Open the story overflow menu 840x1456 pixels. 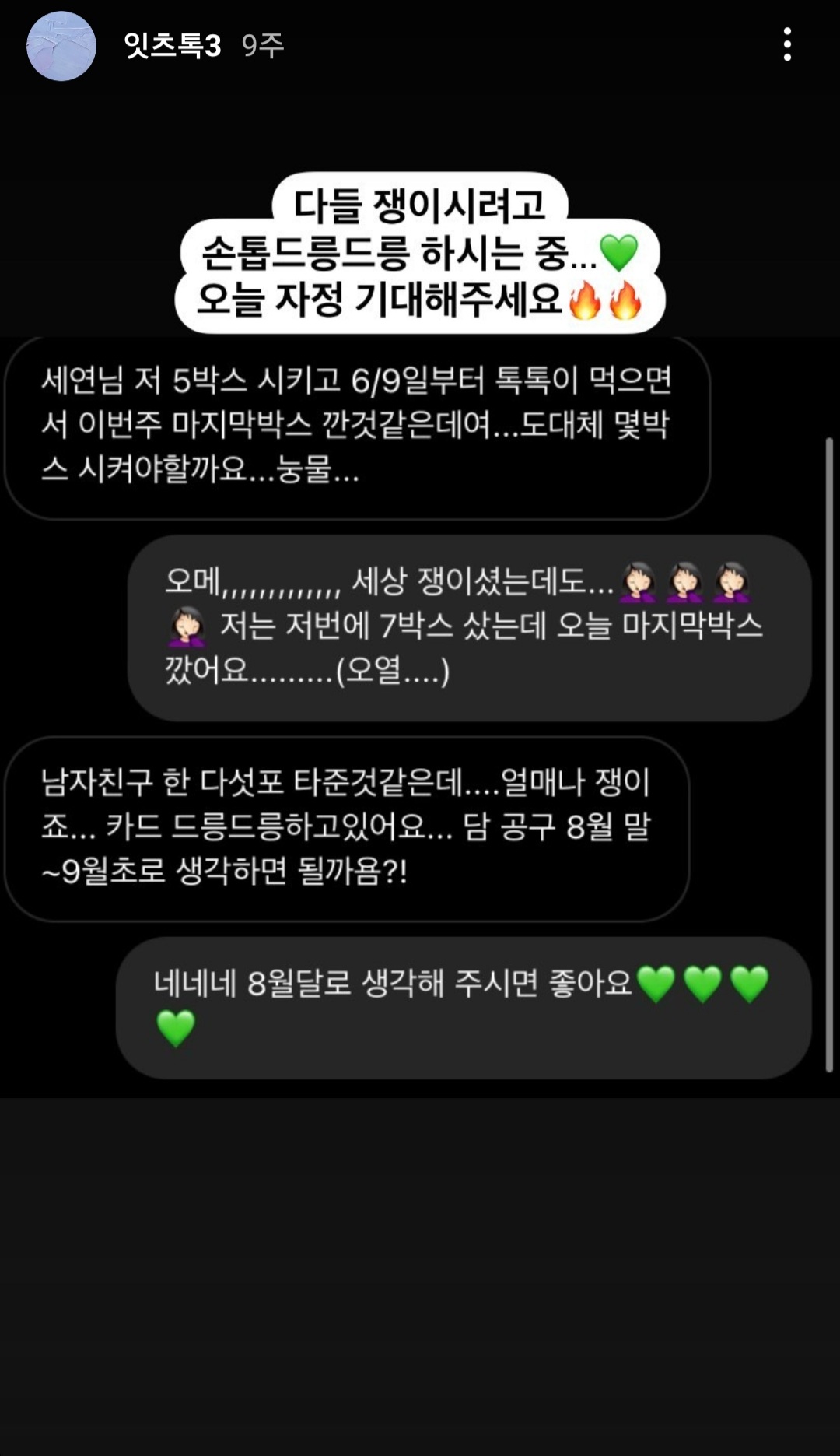(x=787, y=45)
